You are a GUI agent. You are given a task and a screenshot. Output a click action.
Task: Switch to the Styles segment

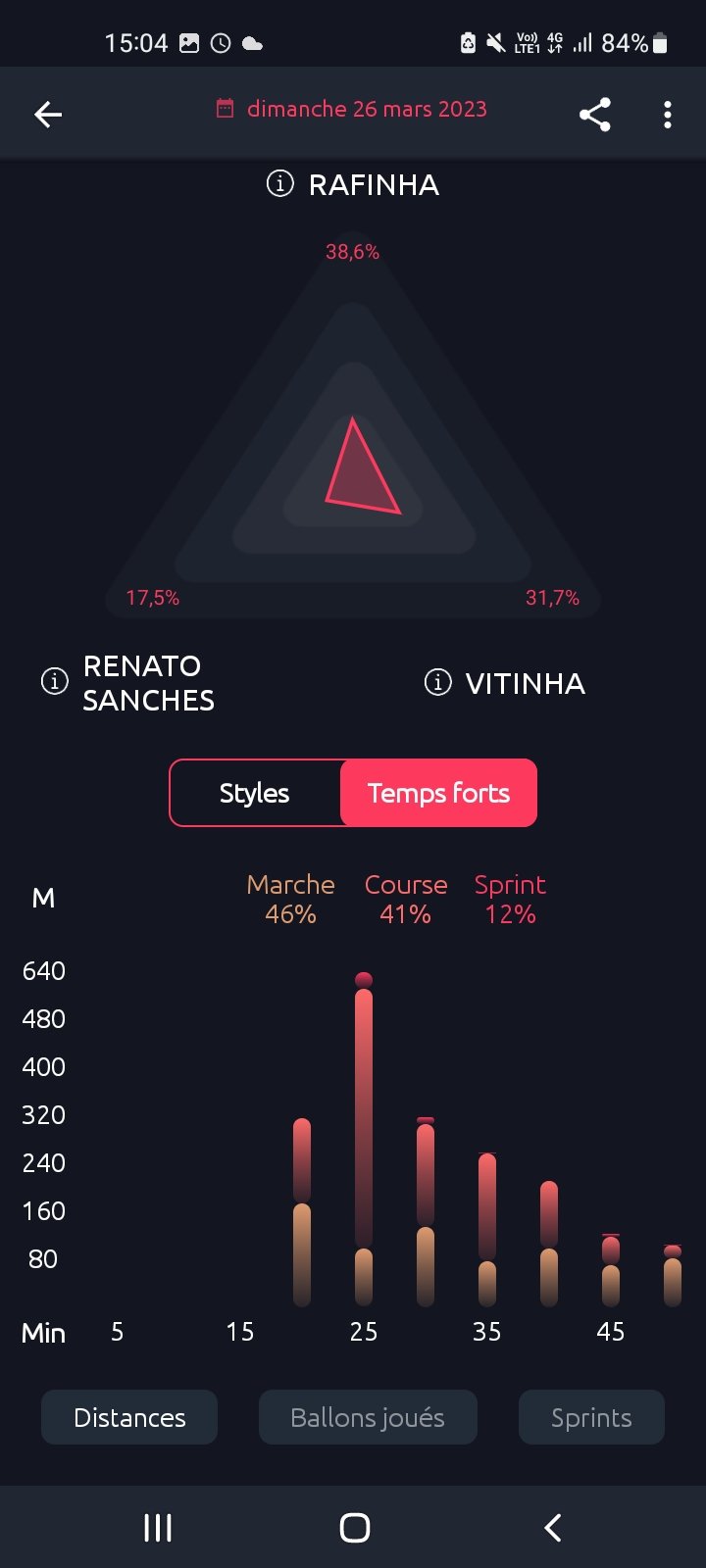click(x=255, y=793)
